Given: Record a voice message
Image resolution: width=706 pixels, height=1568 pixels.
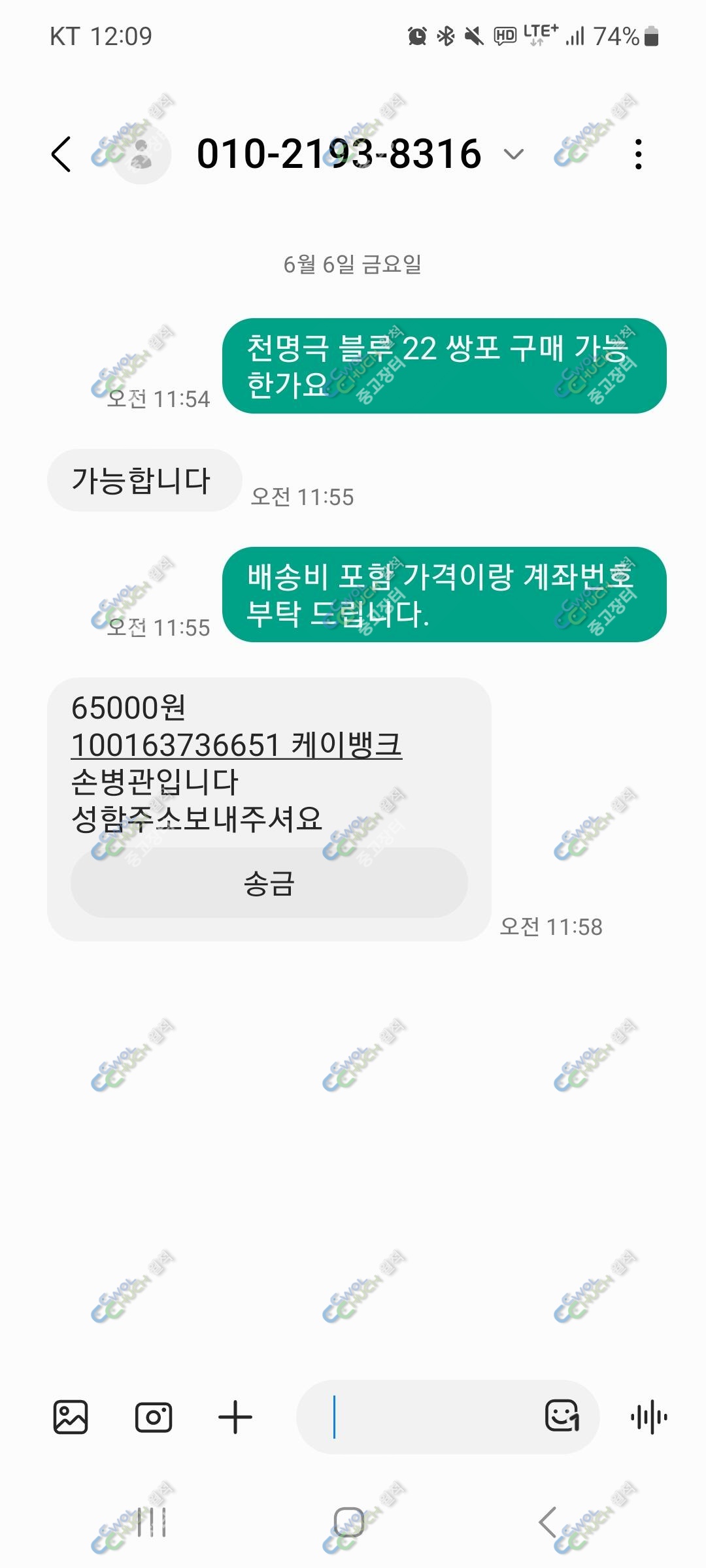Looking at the screenshot, I should pyautogui.click(x=649, y=1417).
